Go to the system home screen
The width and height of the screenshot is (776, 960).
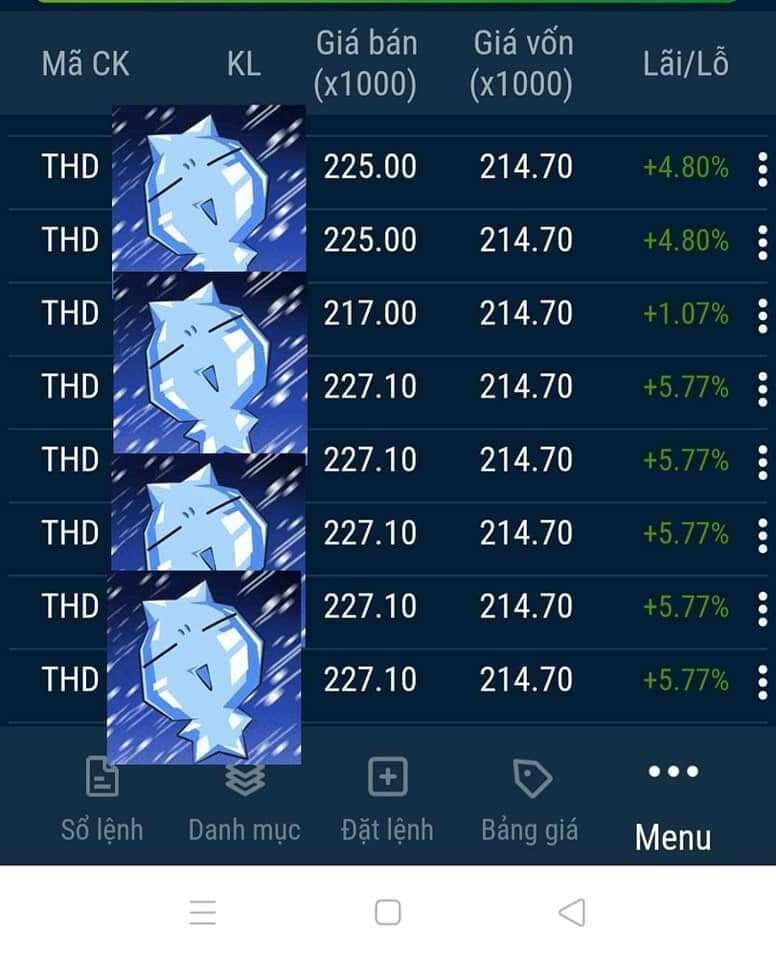point(387,912)
